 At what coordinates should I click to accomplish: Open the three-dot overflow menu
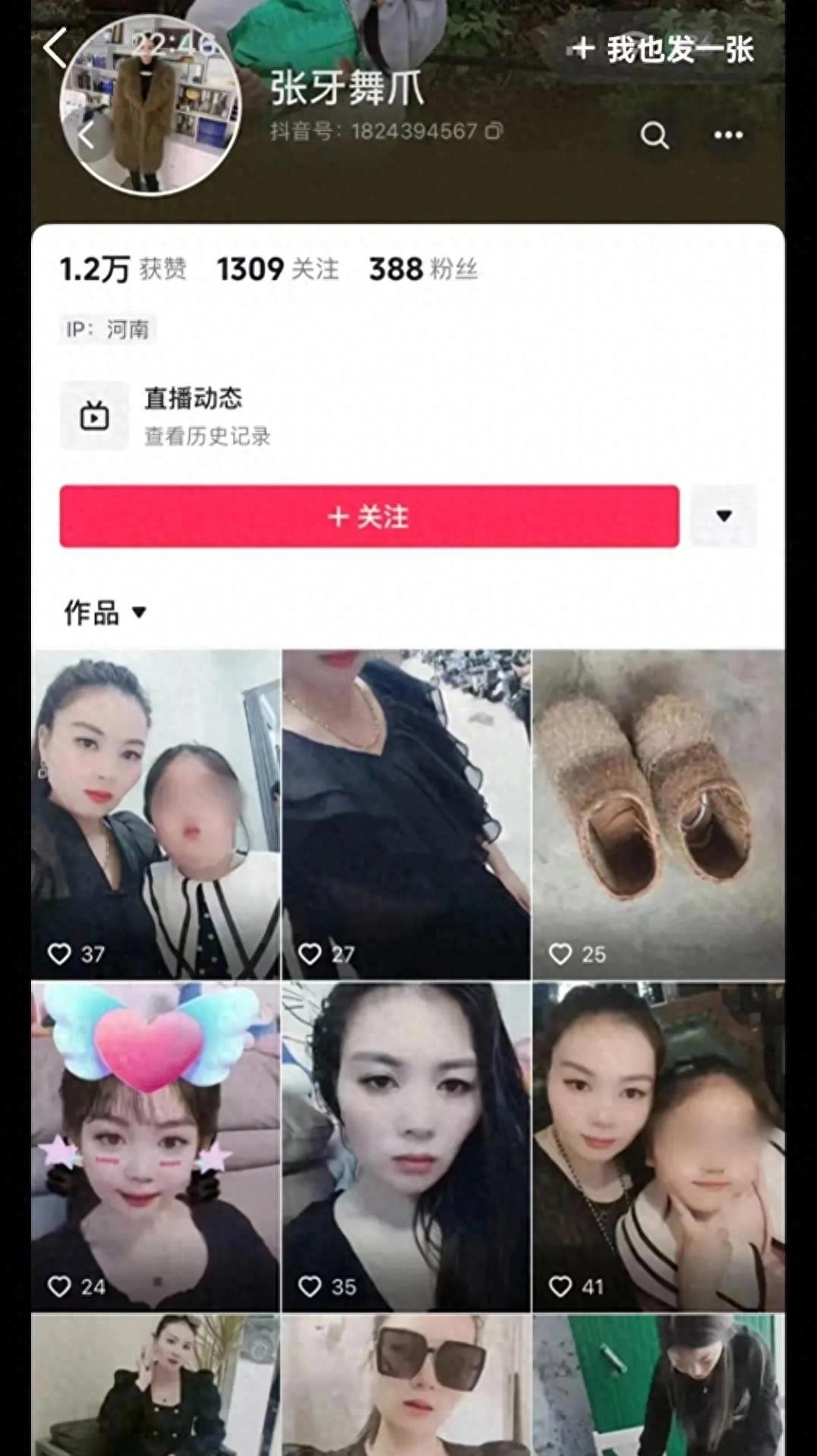coord(727,136)
